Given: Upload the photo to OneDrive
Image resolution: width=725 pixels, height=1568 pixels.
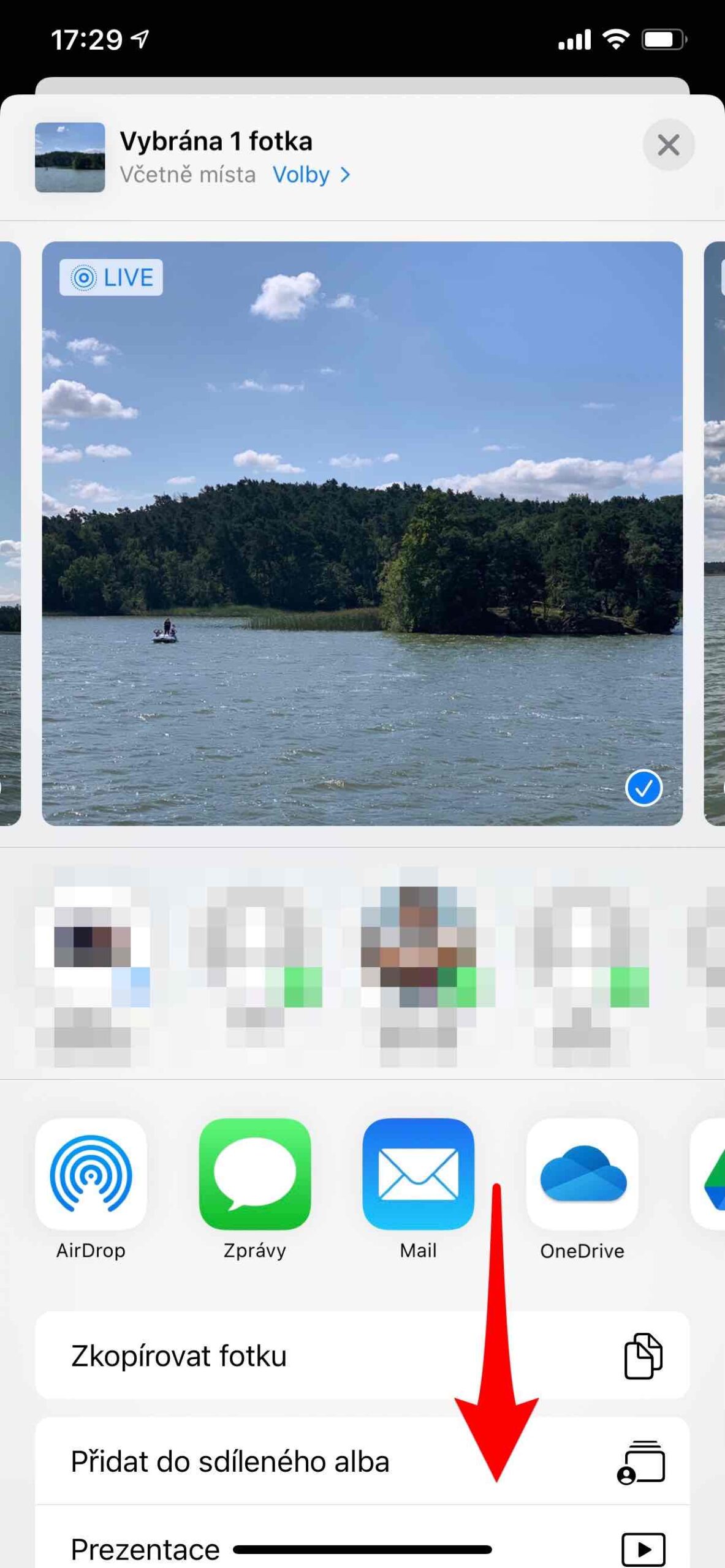Looking at the screenshot, I should tap(582, 1174).
